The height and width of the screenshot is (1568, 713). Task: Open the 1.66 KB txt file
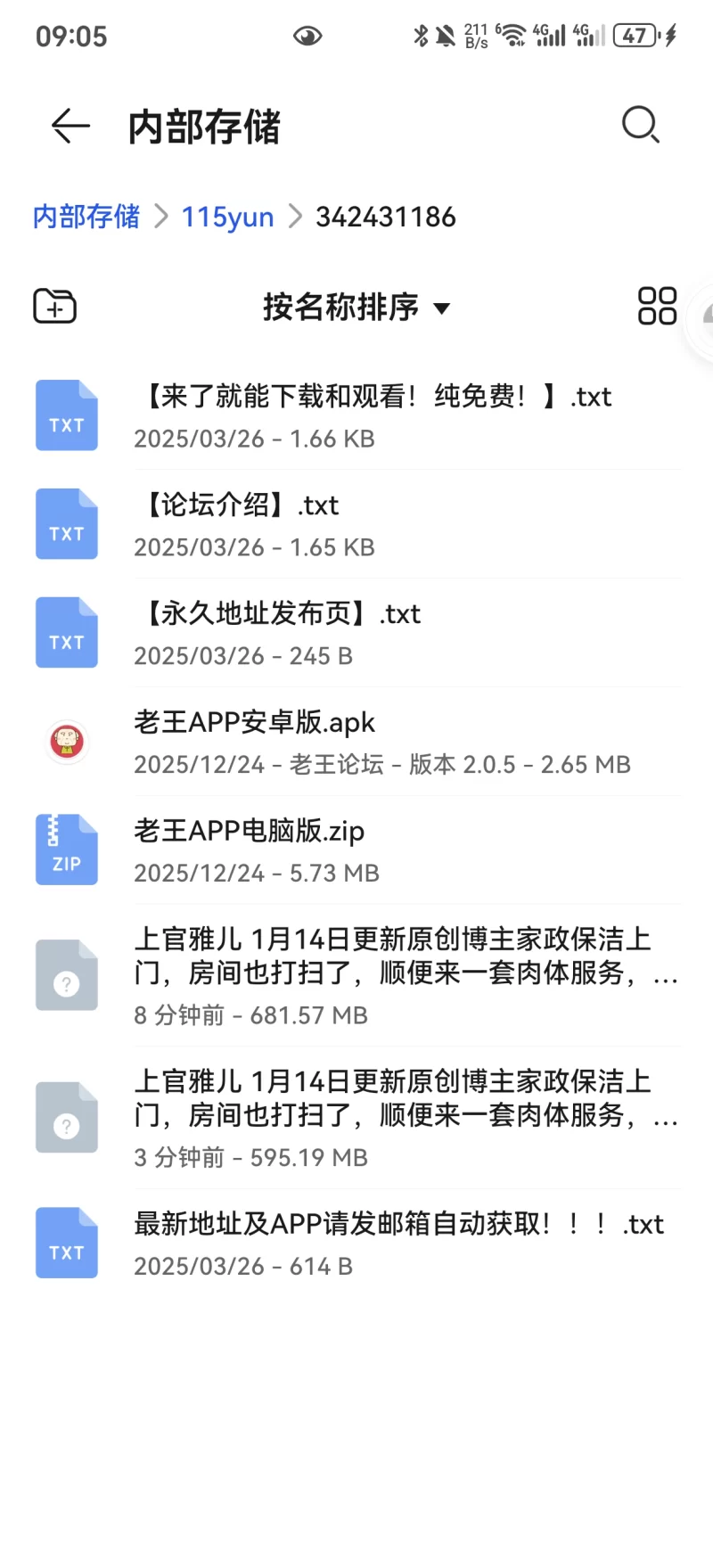tap(356, 415)
